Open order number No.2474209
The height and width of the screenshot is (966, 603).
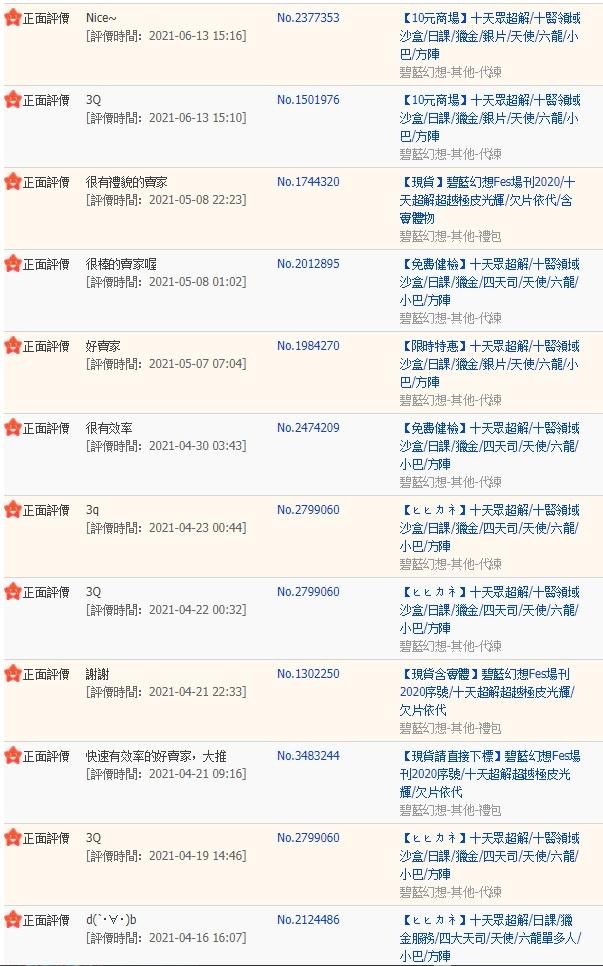(x=308, y=428)
